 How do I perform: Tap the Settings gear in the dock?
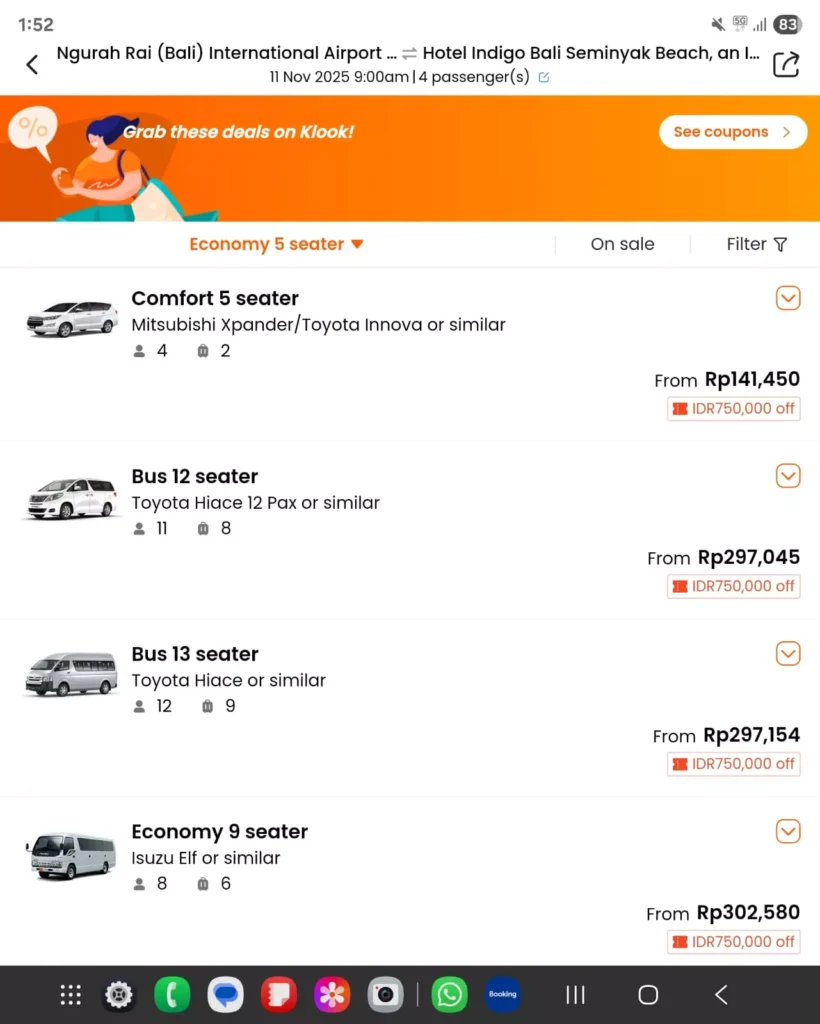pyautogui.click(x=119, y=995)
